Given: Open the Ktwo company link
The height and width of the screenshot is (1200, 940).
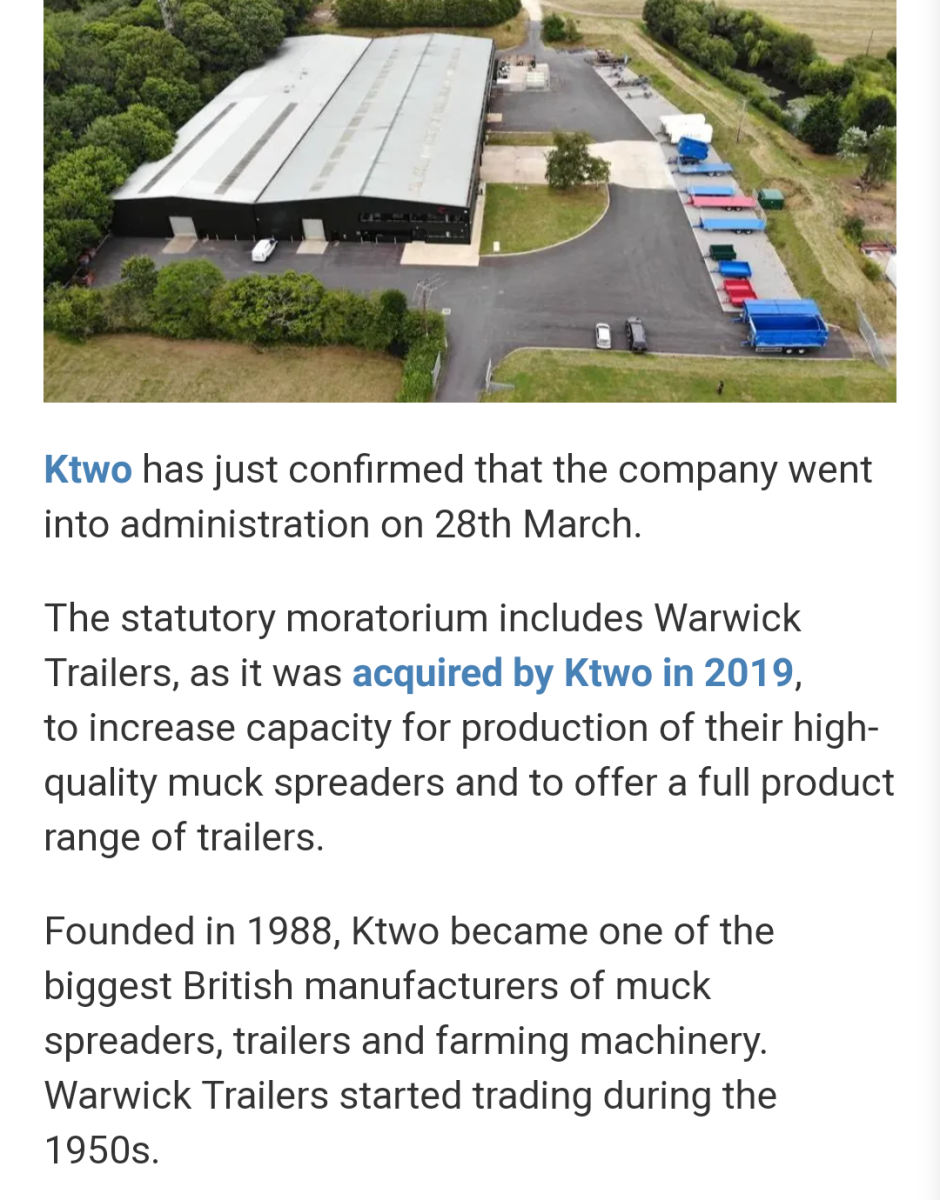Looking at the screenshot, I should (x=88, y=470).
